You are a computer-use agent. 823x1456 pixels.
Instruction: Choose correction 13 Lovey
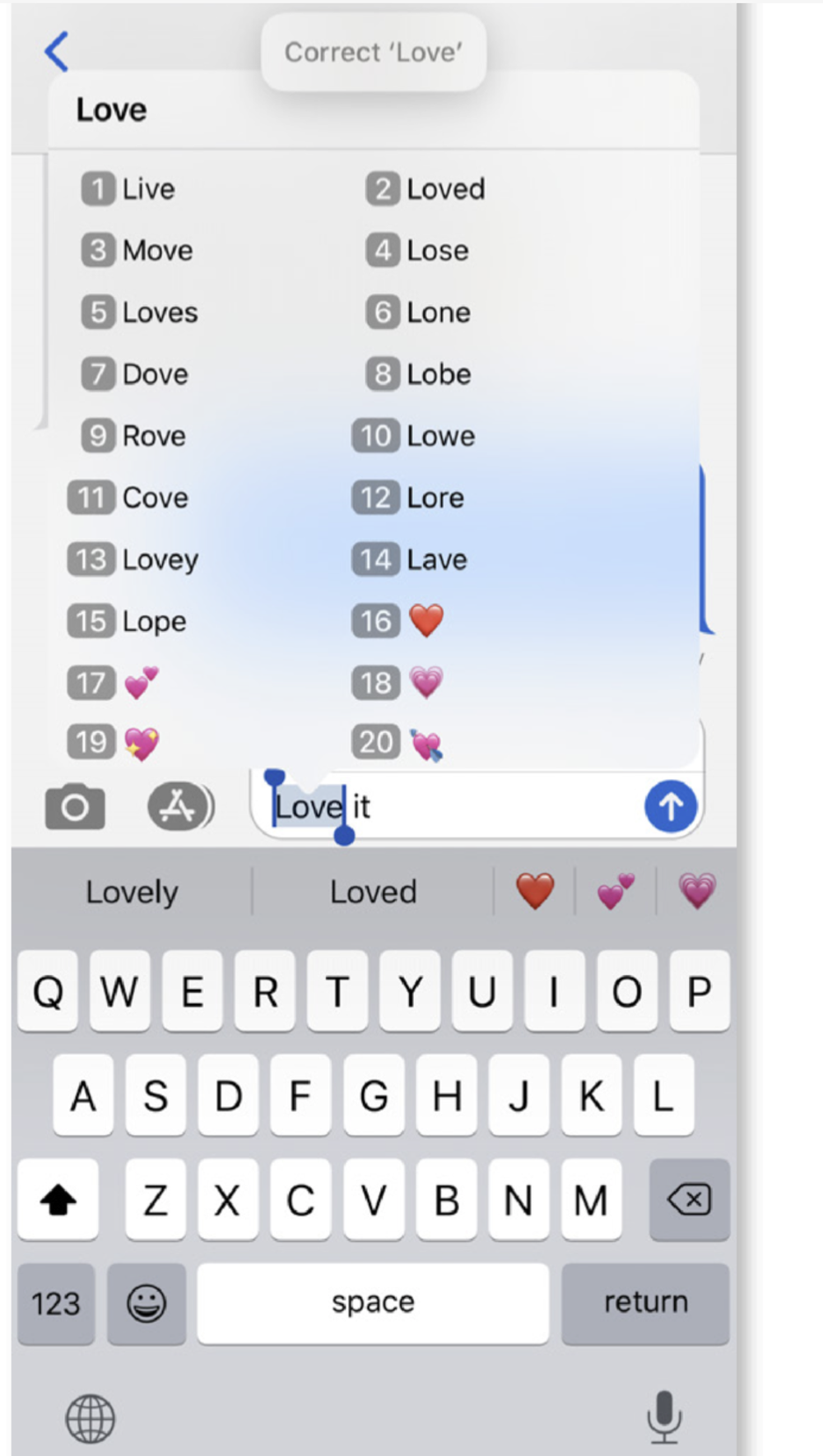click(133, 559)
